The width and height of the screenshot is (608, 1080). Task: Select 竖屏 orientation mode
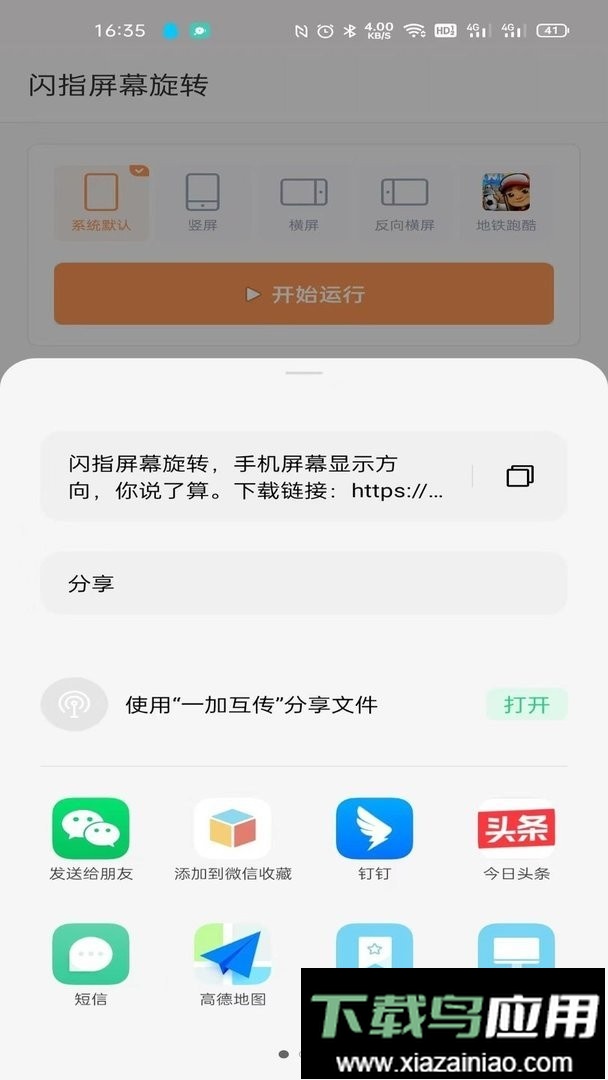tap(203, 201)
